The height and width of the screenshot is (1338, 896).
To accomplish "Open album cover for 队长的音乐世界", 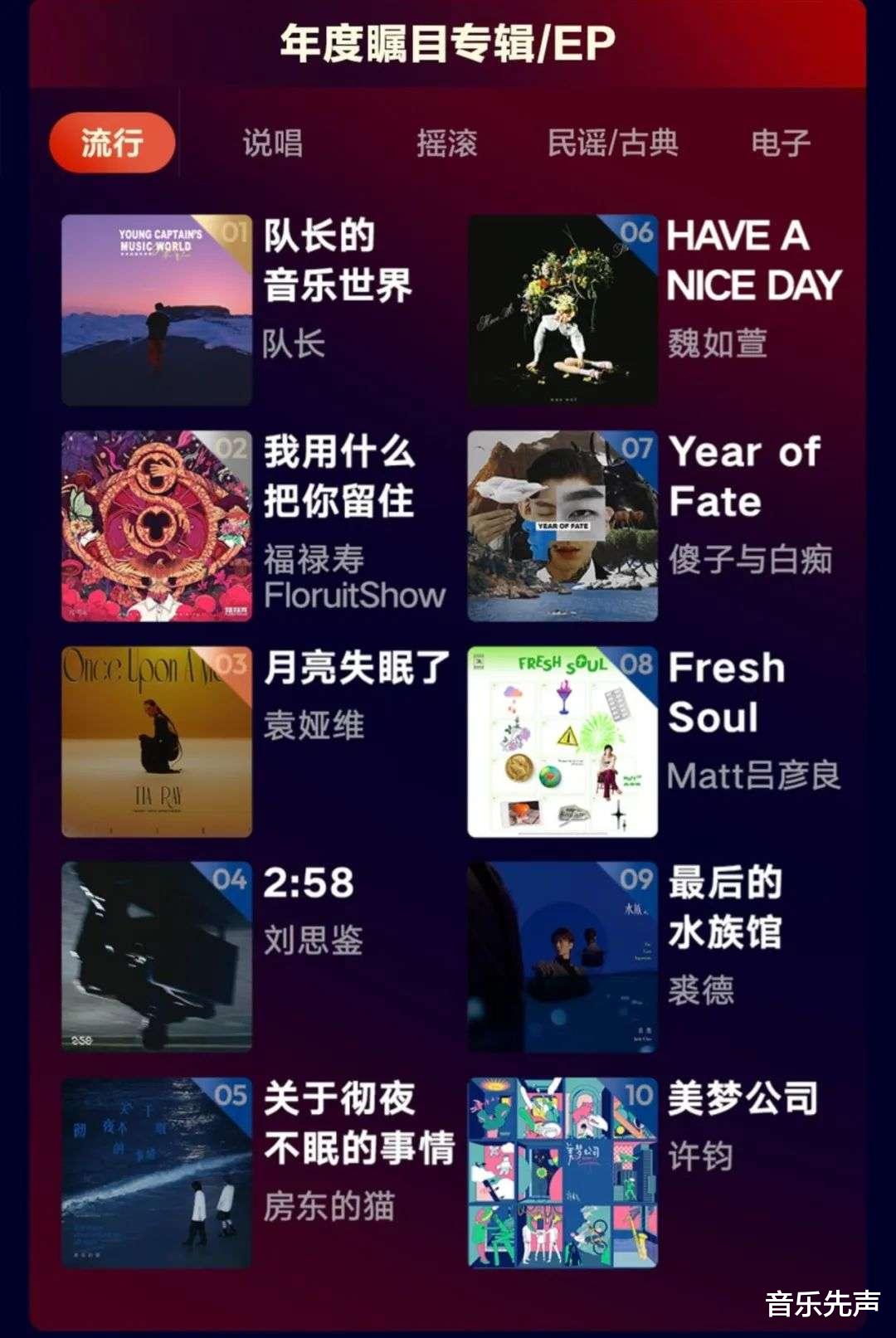I will [157, 305].
